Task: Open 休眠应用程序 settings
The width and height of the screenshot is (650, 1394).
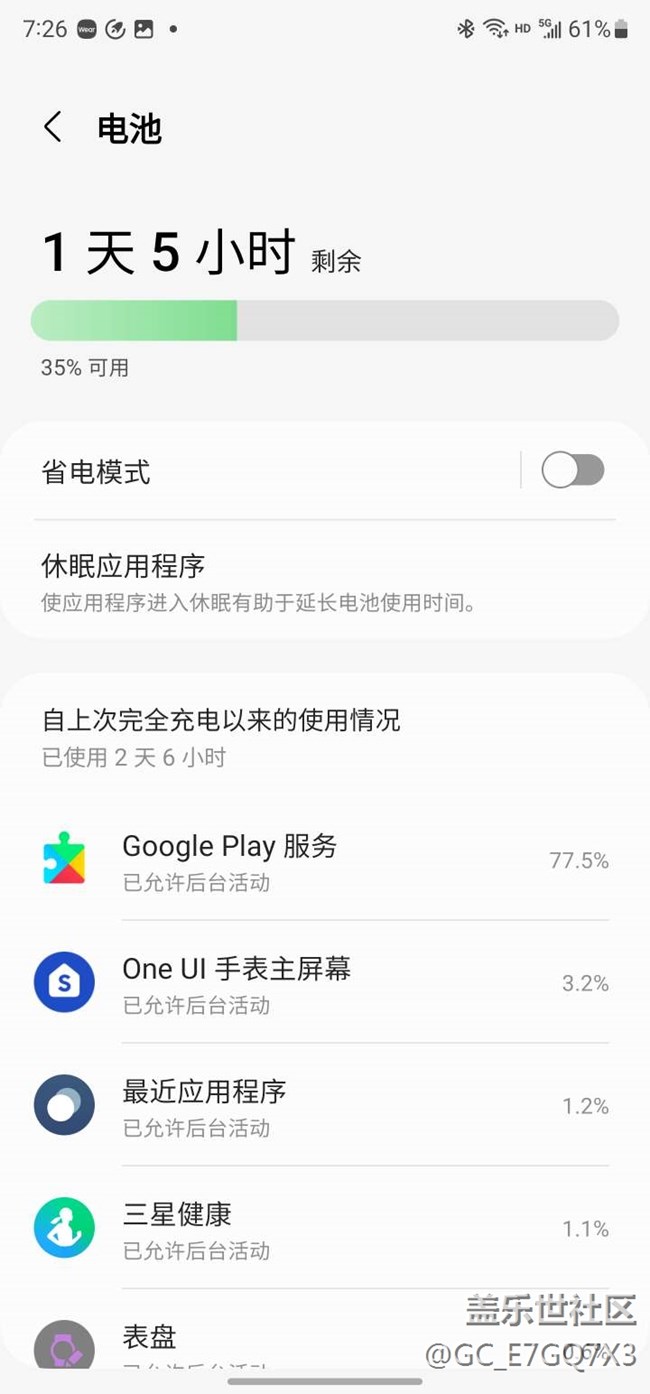Action: (x=325, y=582)
